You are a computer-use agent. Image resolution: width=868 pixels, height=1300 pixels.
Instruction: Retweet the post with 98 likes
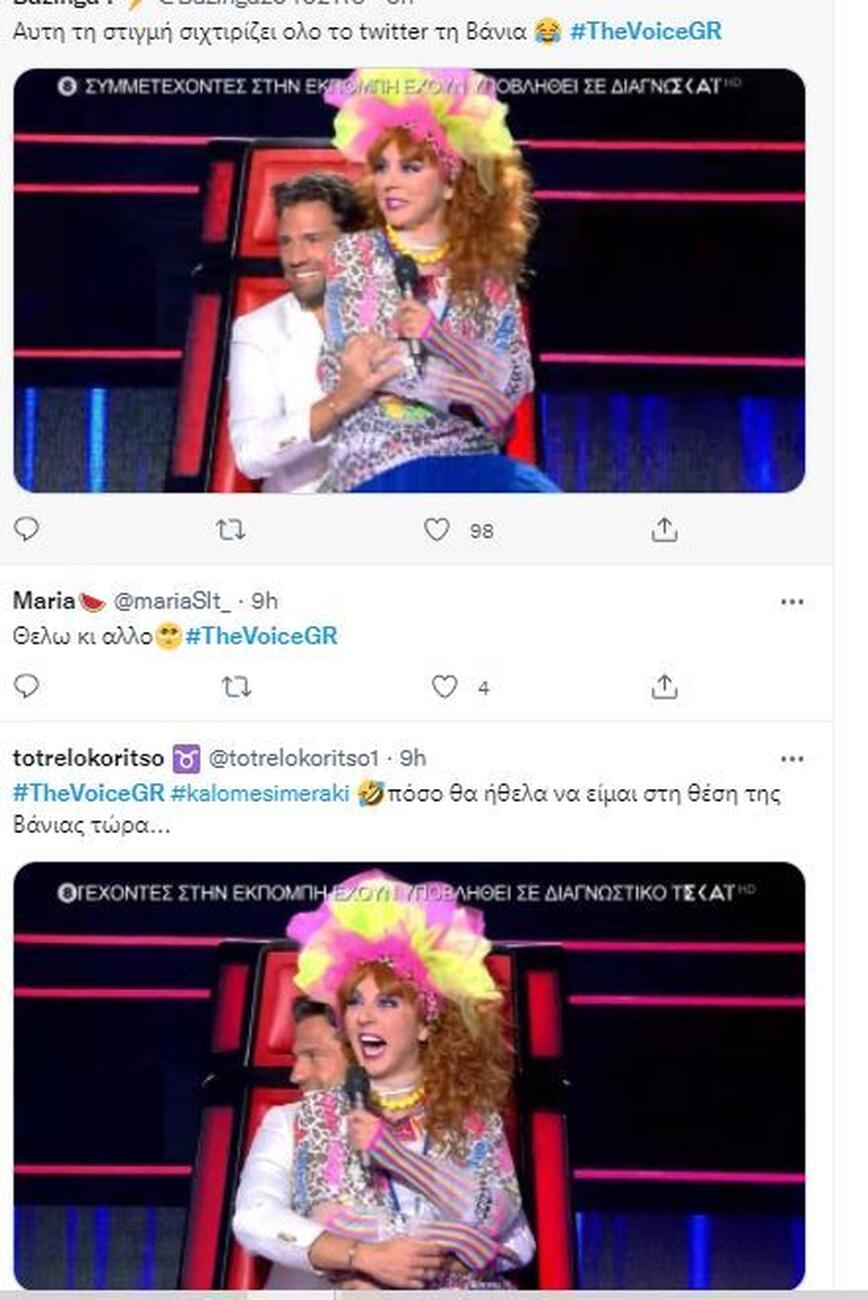pyautogui.click(x=231, y=529)
